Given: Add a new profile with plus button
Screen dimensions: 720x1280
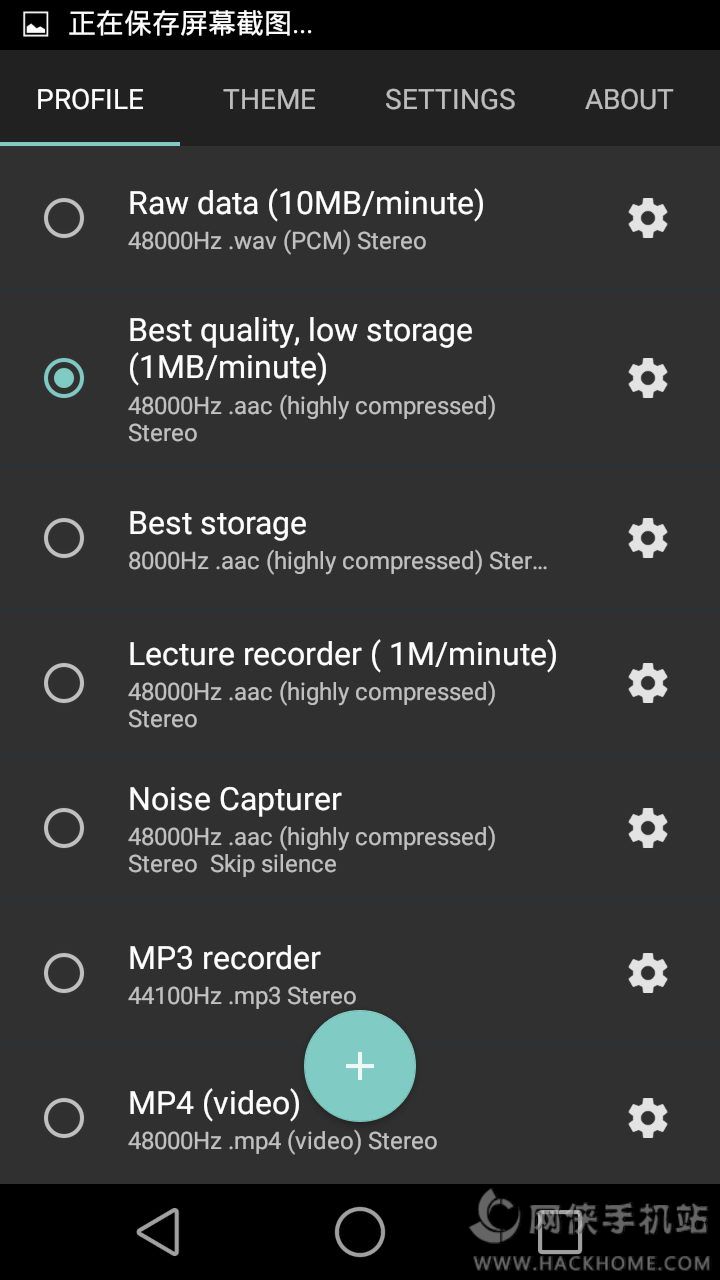Looking at the screenshot, I should 360,1066.
